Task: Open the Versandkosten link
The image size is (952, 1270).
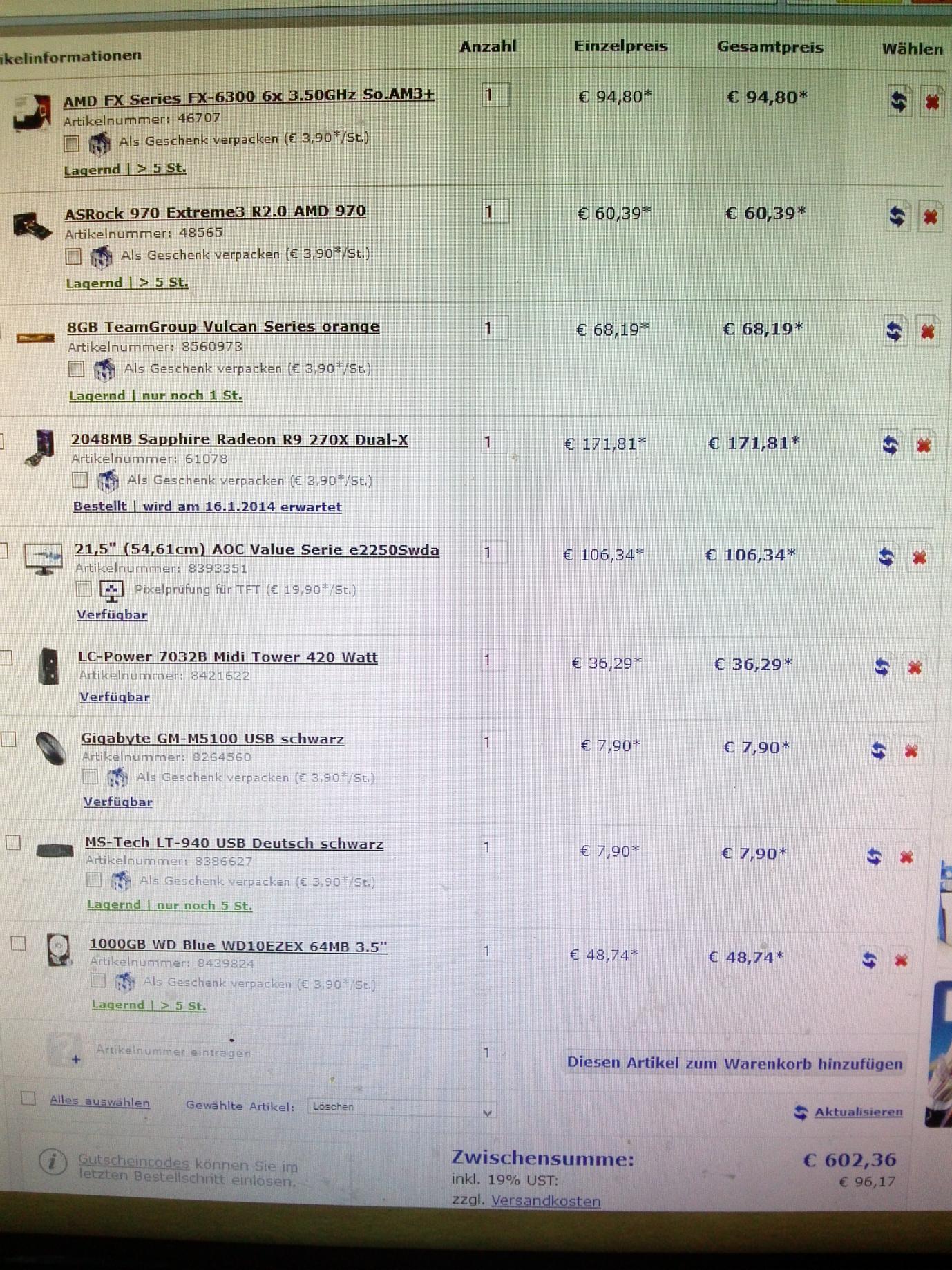Action: click(545, 1201)
